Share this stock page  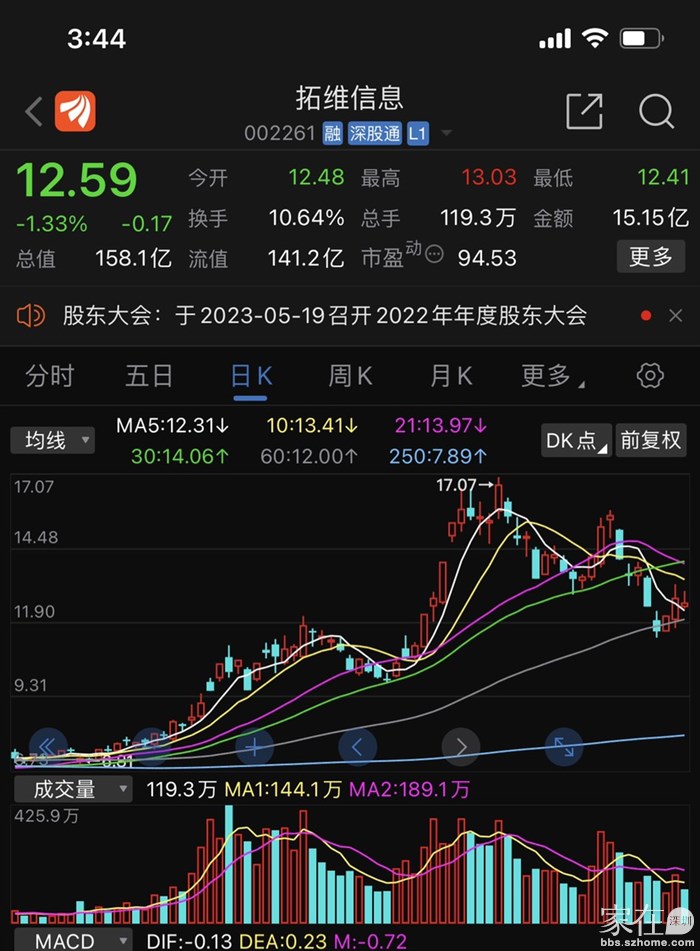(584, 111)
